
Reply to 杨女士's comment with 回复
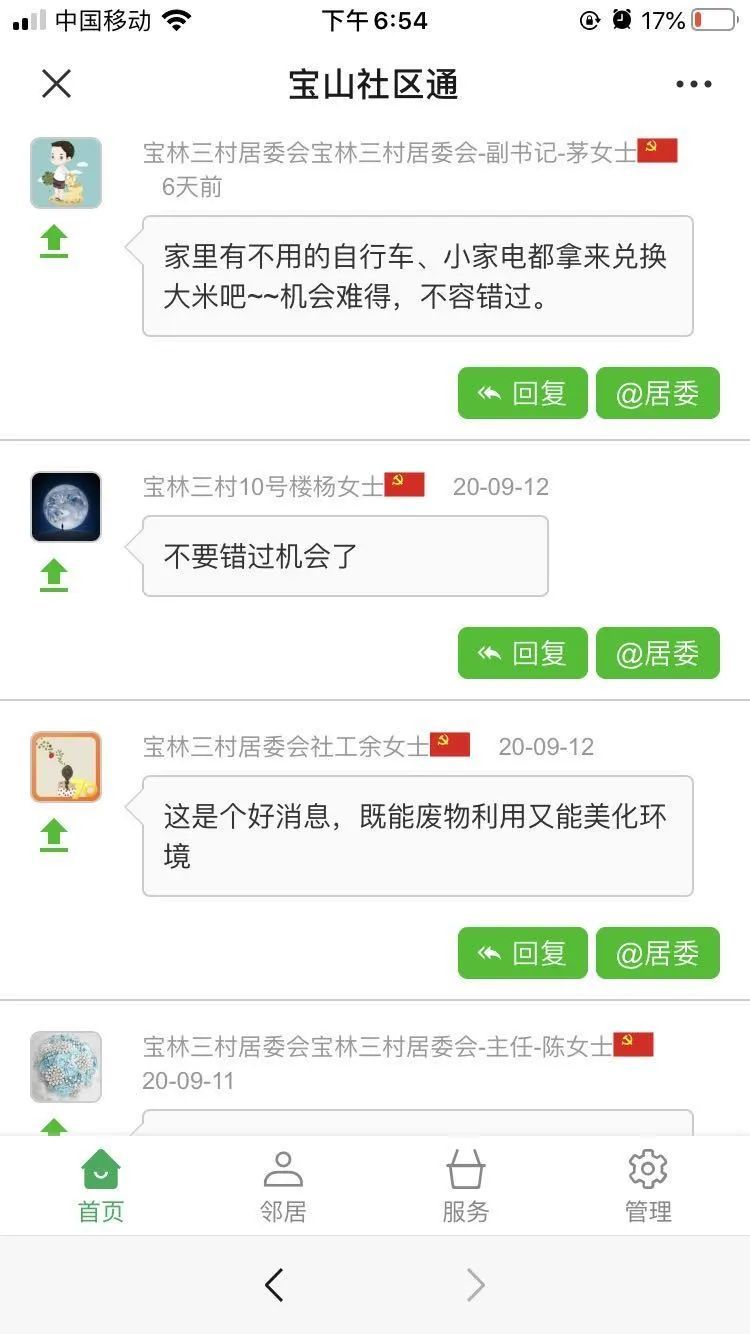[x=522, y=653]
